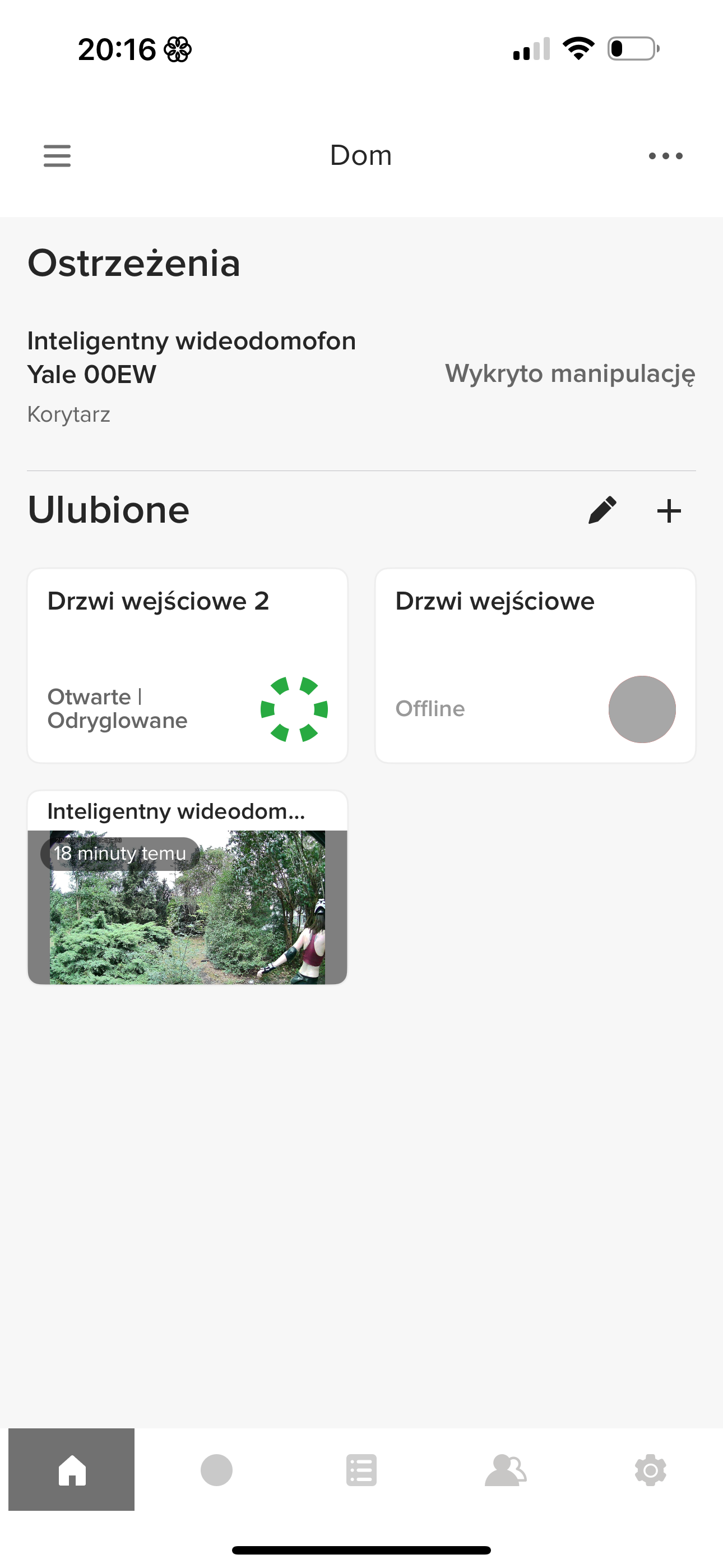Switch to the home tab
The width and height of the screenshot is (723, 1568).
[72, 1470]
